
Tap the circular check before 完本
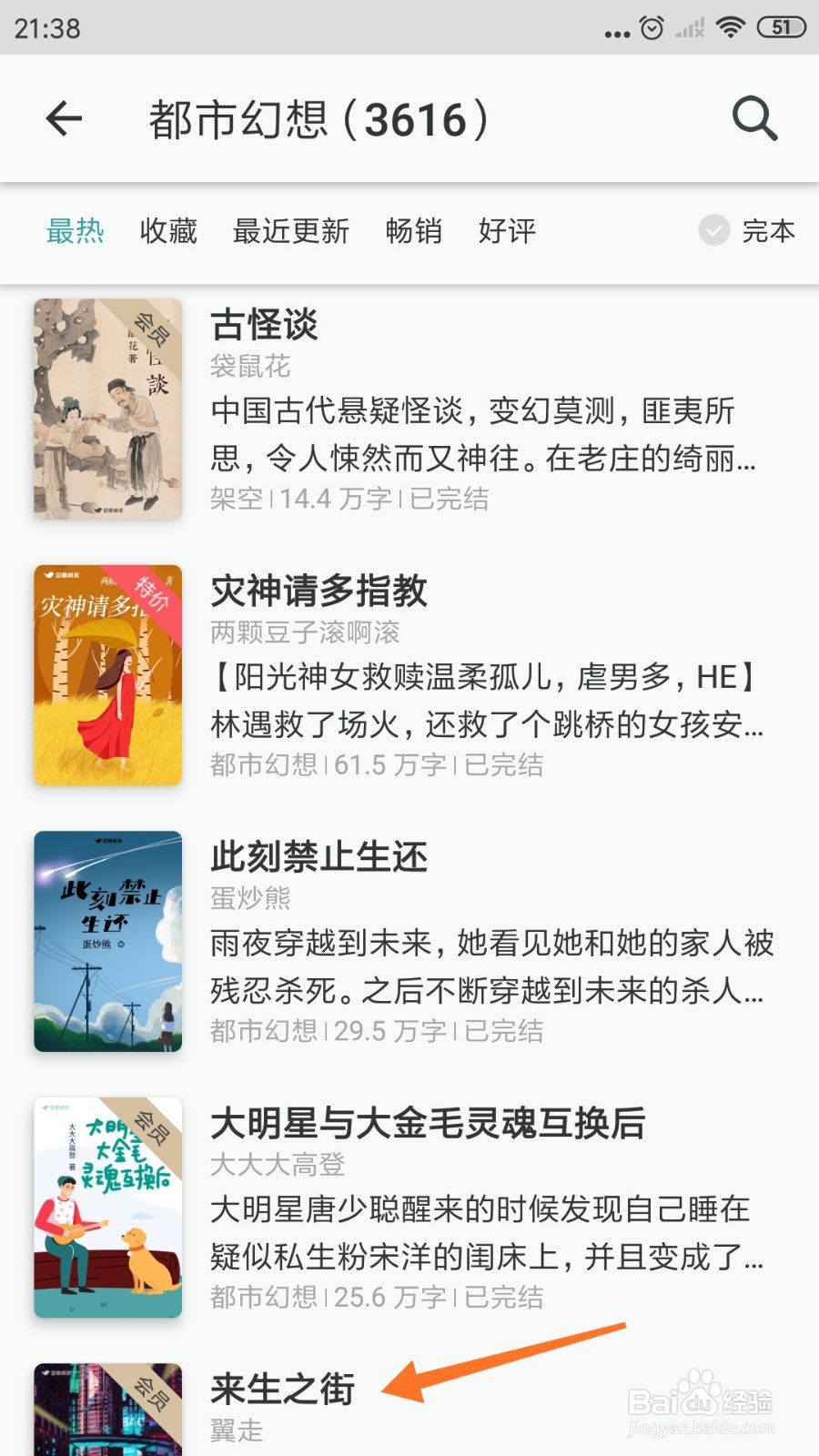click(713, 232)
